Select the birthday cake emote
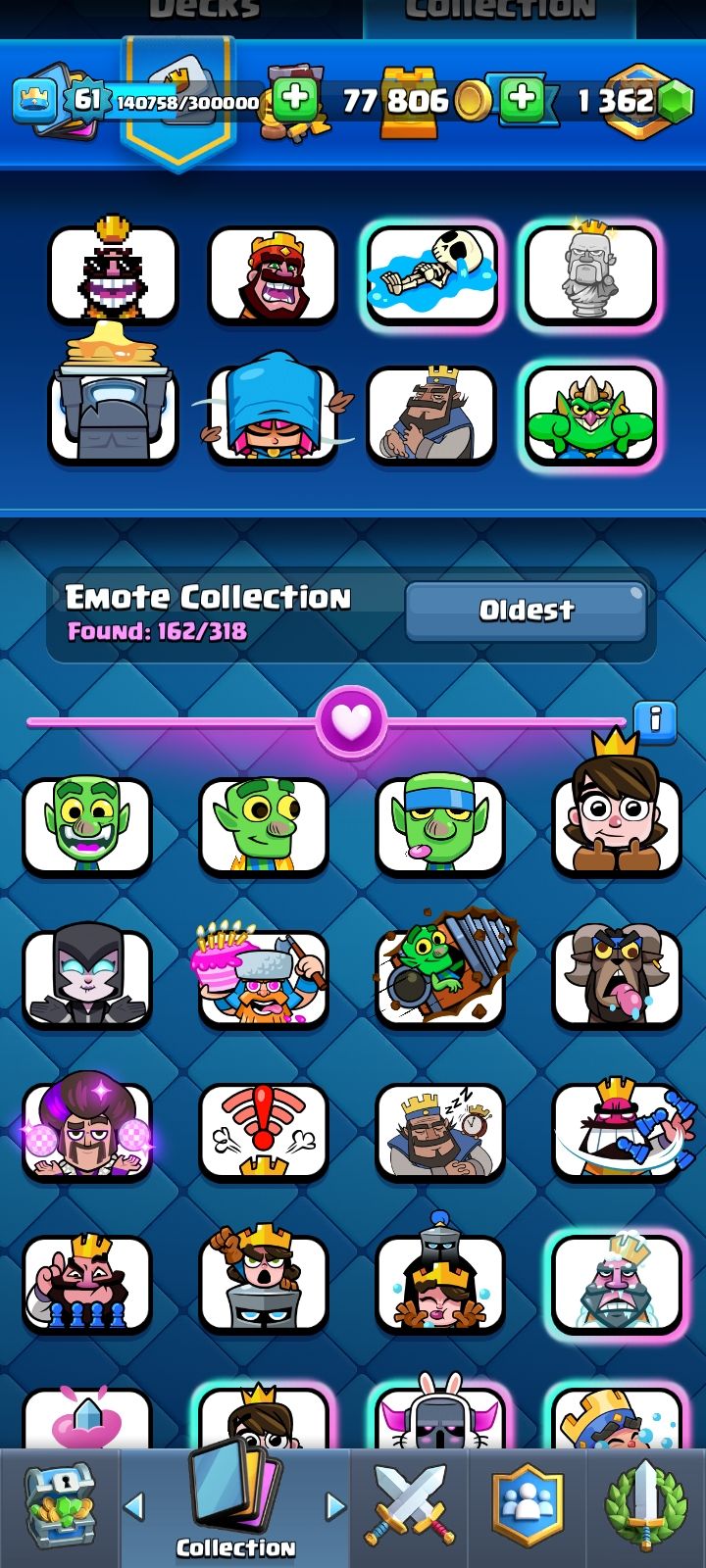 (x=263, y=978)
